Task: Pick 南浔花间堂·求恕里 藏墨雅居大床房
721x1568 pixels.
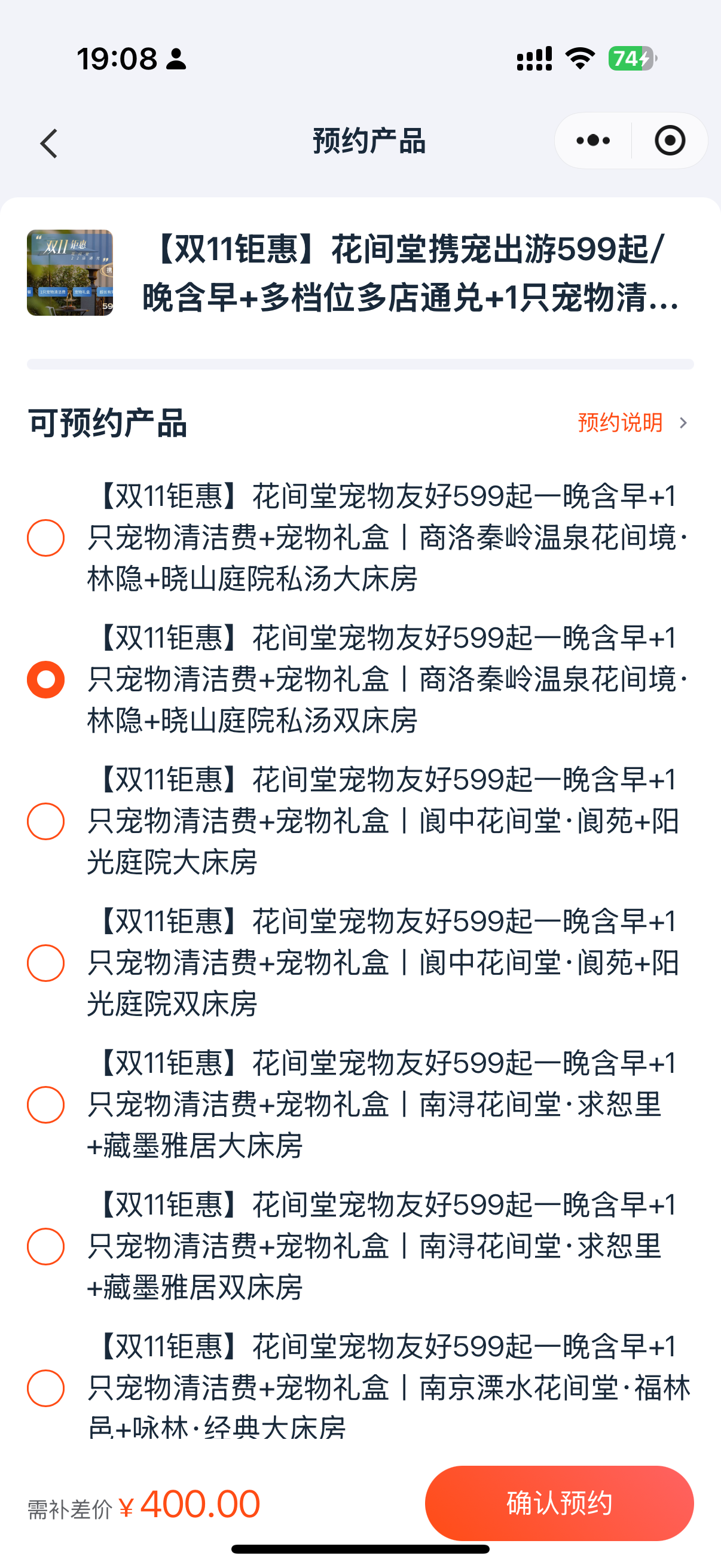Action: click(x=45, y=1105)
